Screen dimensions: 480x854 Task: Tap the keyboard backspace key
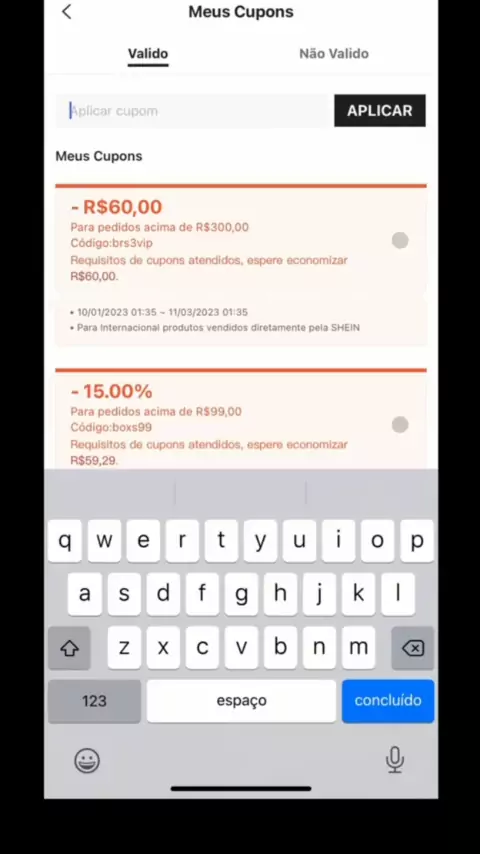tap(412, 648)
